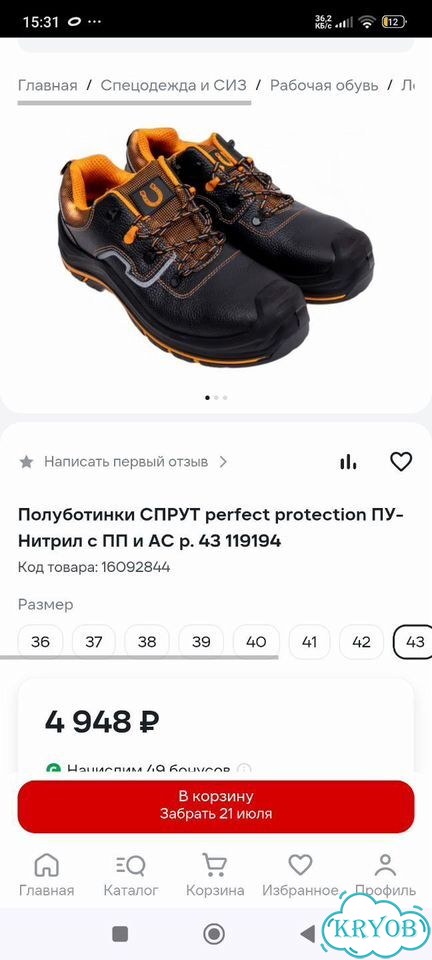The width and height of the screenshot is (432, 960).
Task: Open the Рабочая обувь breadcrumb
Action: (324, 85)
